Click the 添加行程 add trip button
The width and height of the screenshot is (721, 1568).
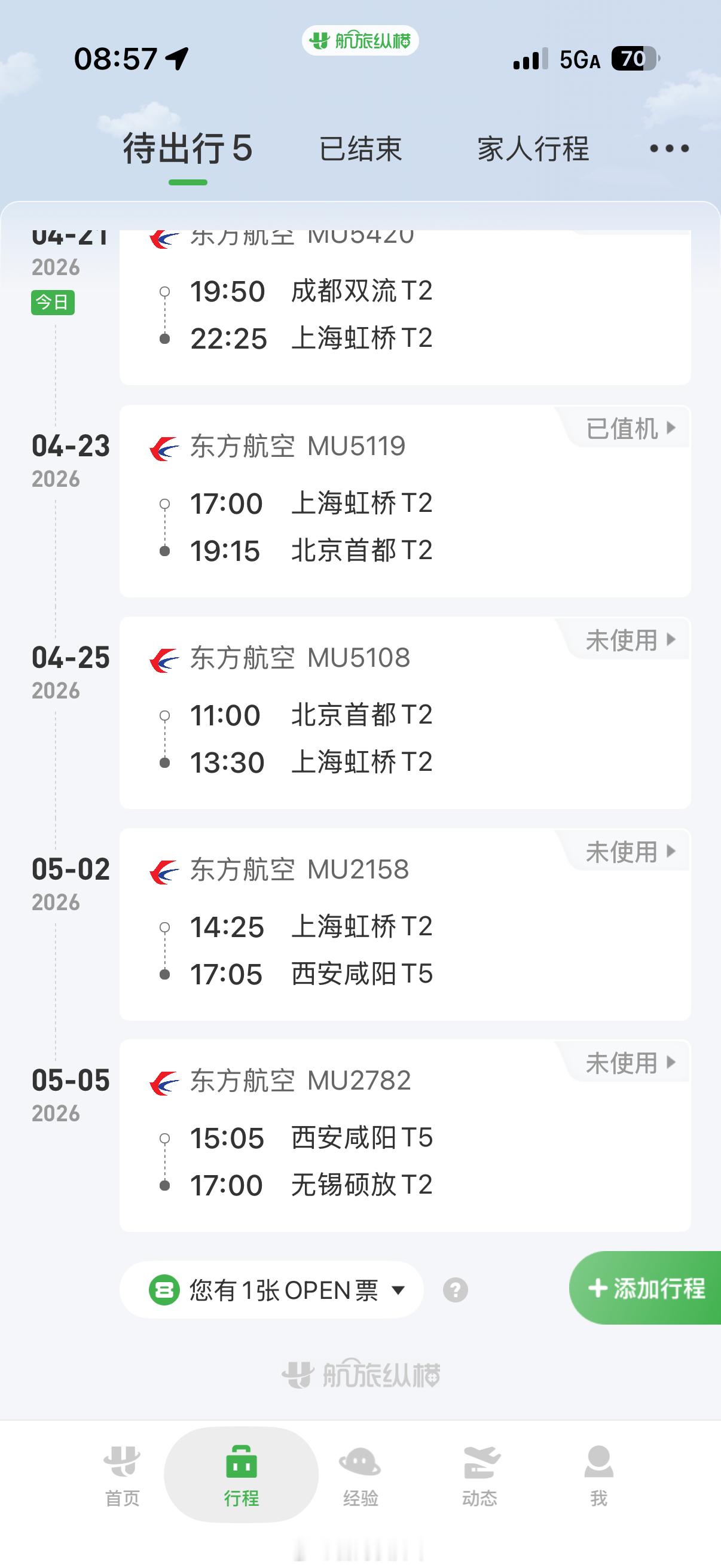(647, 1289)
